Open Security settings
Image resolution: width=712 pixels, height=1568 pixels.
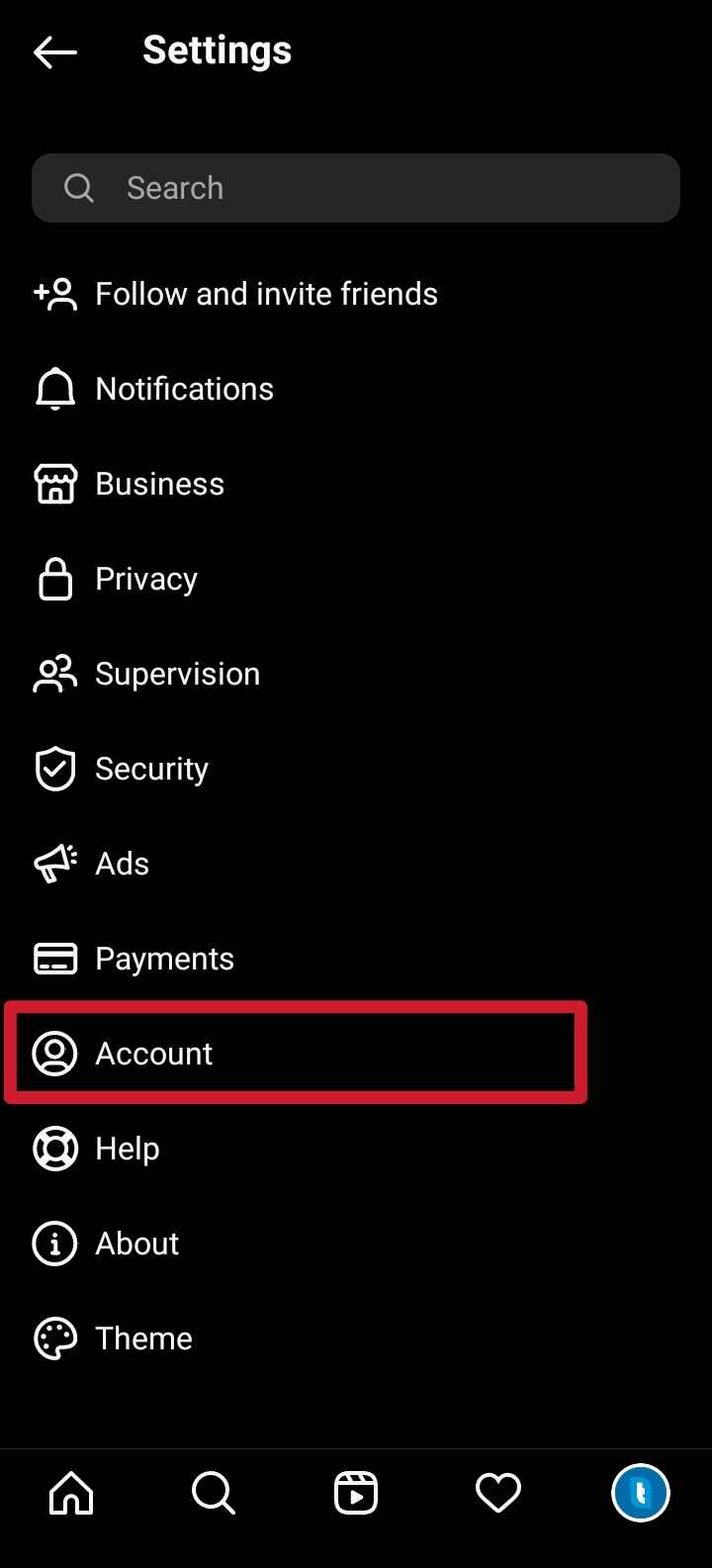356,769
